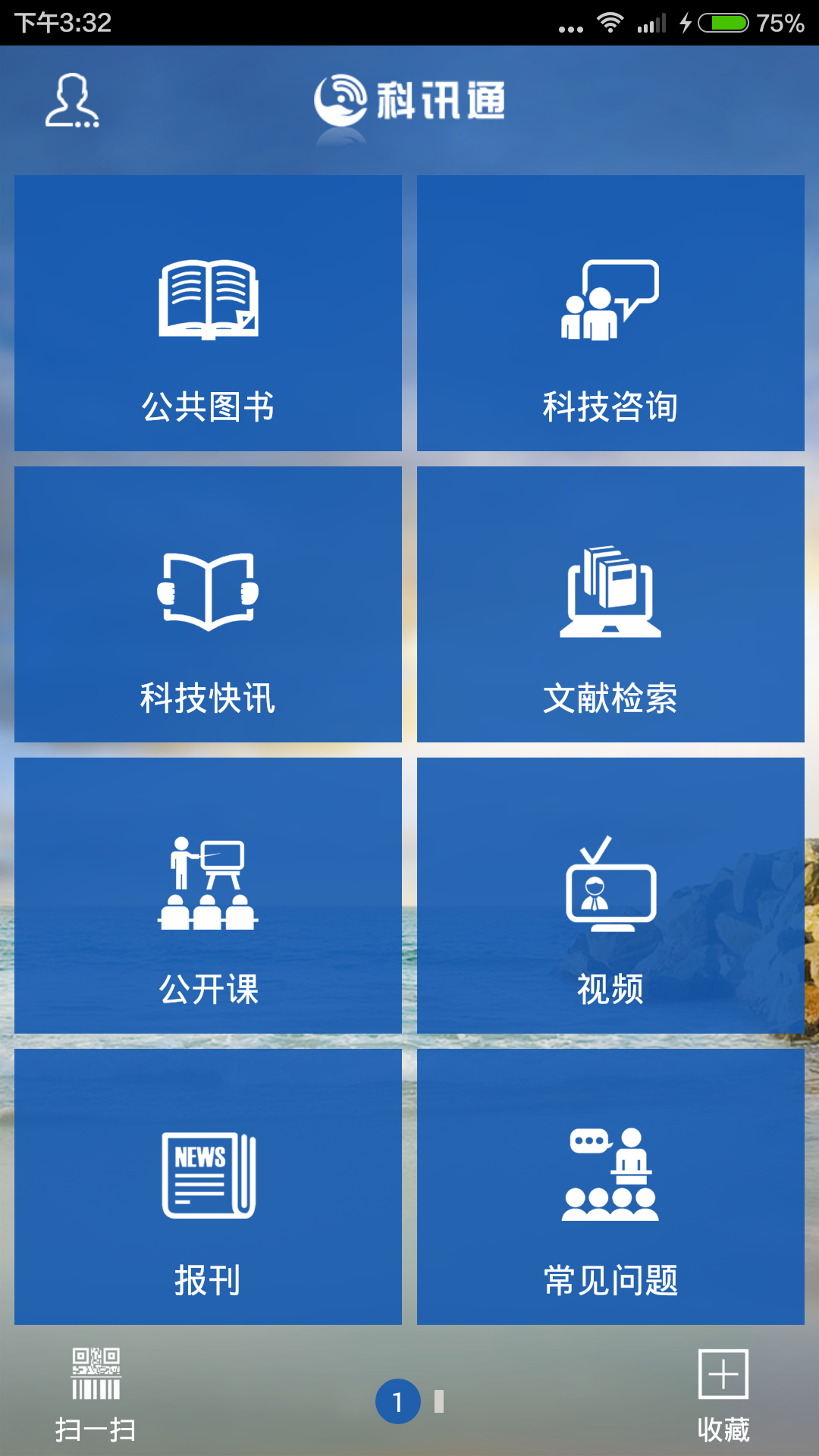Open 科技咨询 consultation tile
The image size is (819, 1456).
610,313
